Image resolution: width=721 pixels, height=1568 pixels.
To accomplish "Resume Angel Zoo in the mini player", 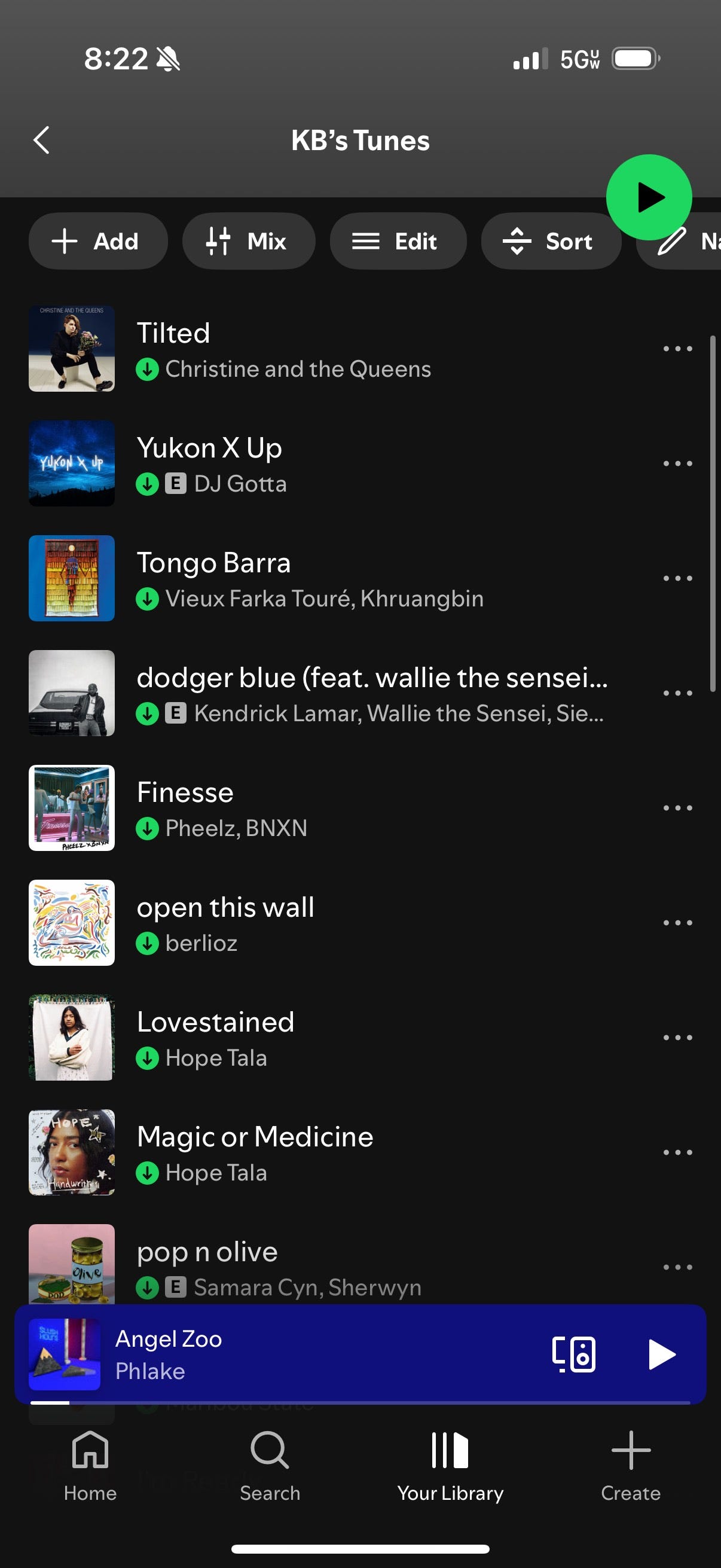I will (661, 1355).
